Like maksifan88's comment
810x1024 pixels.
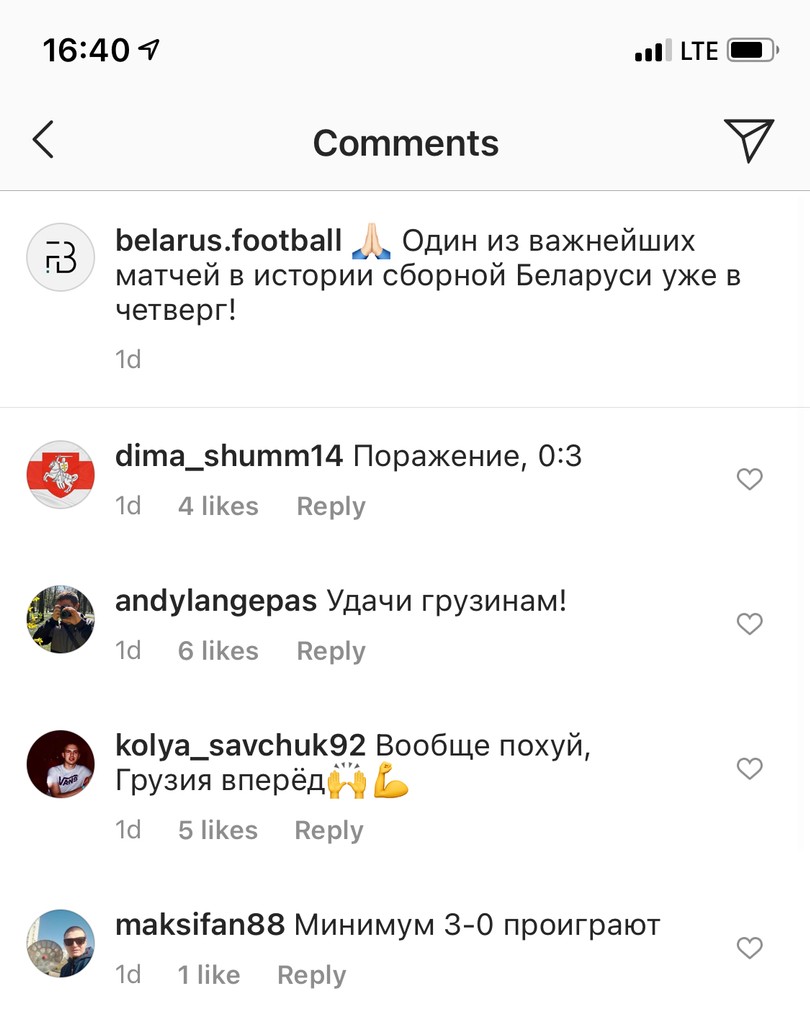750,948
